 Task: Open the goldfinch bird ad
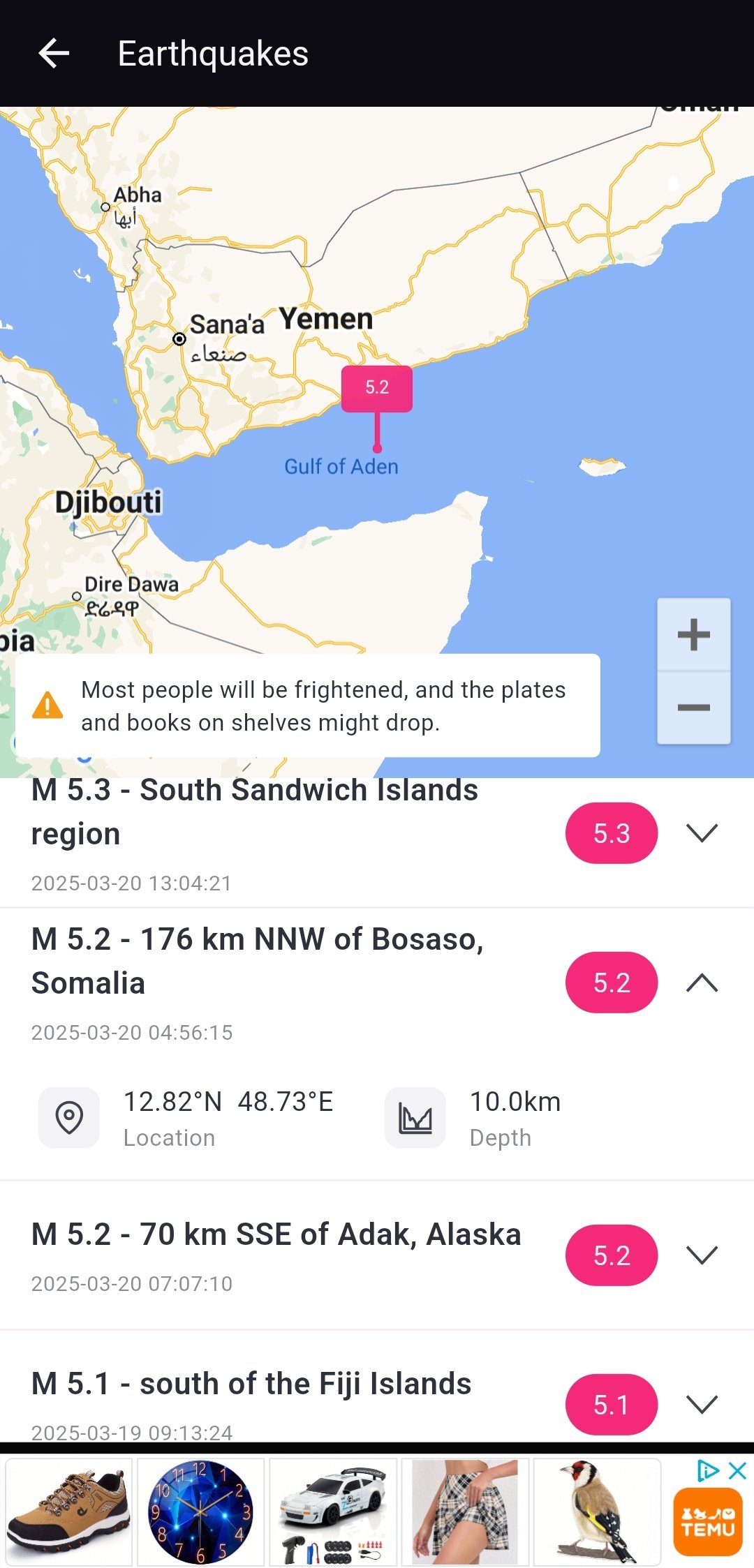click(x=597, y=1511)
